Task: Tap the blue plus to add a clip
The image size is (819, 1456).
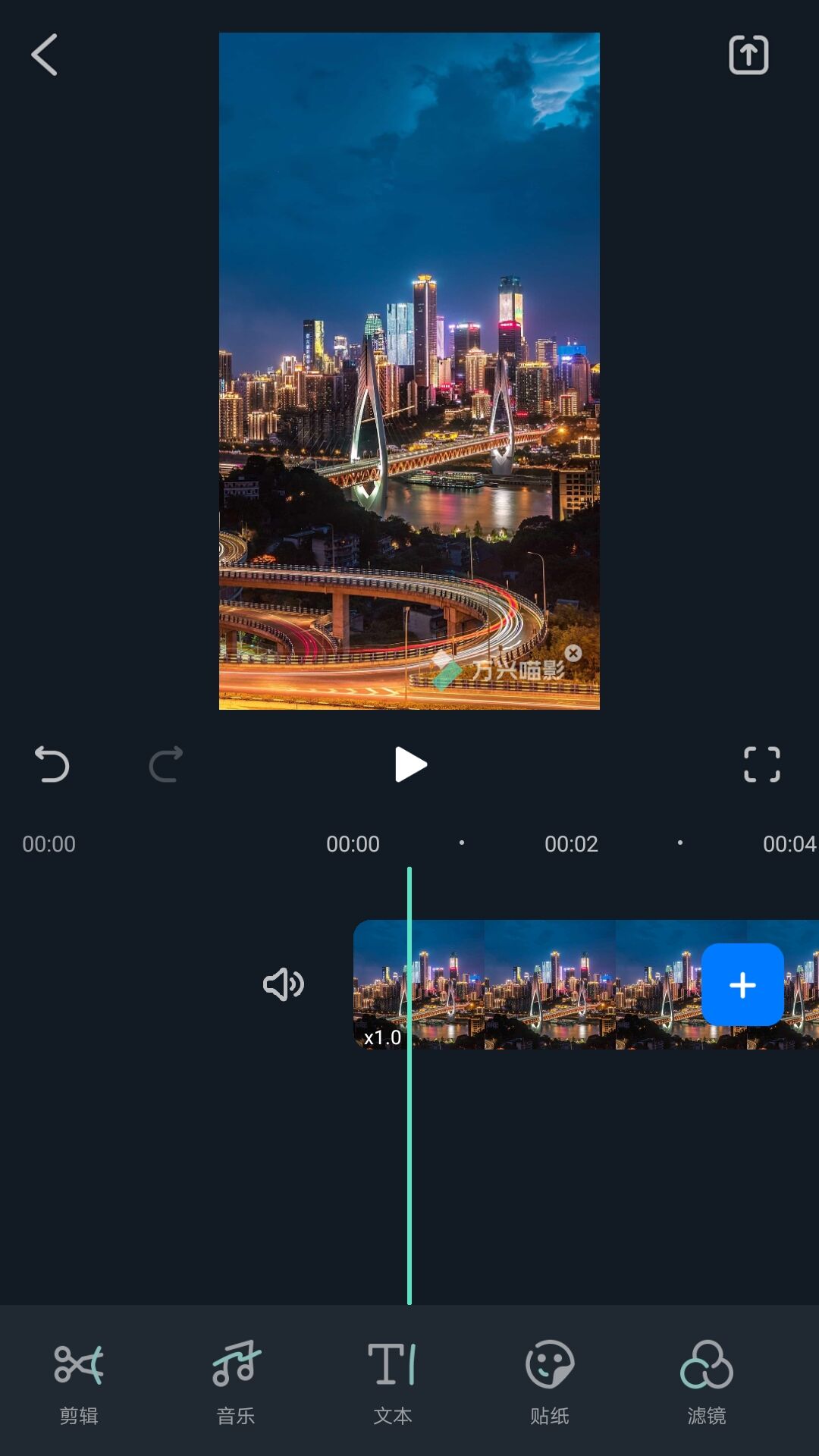Action: coord(741,984)
